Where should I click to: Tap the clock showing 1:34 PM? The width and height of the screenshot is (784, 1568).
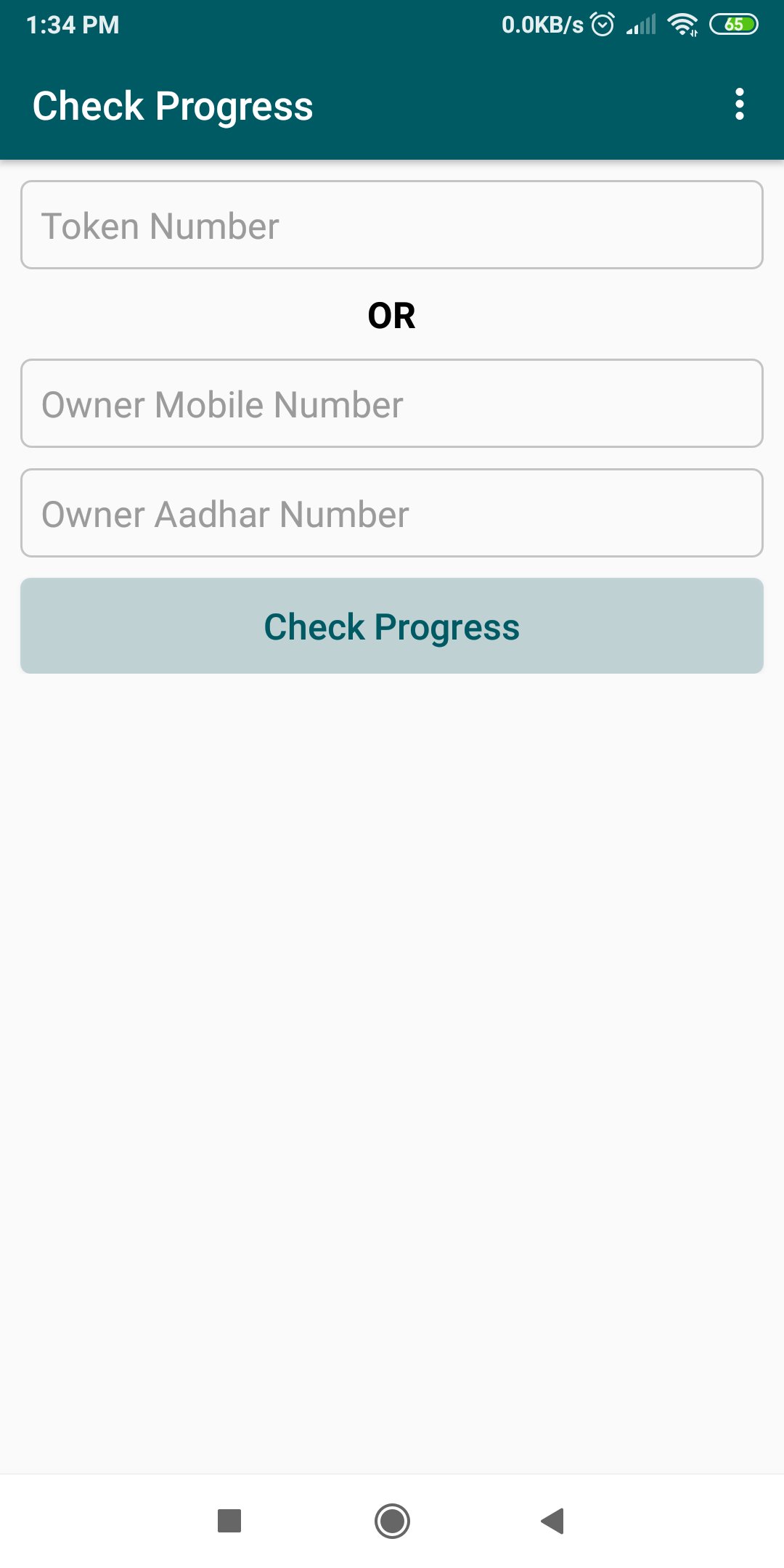tap(73, 24)
